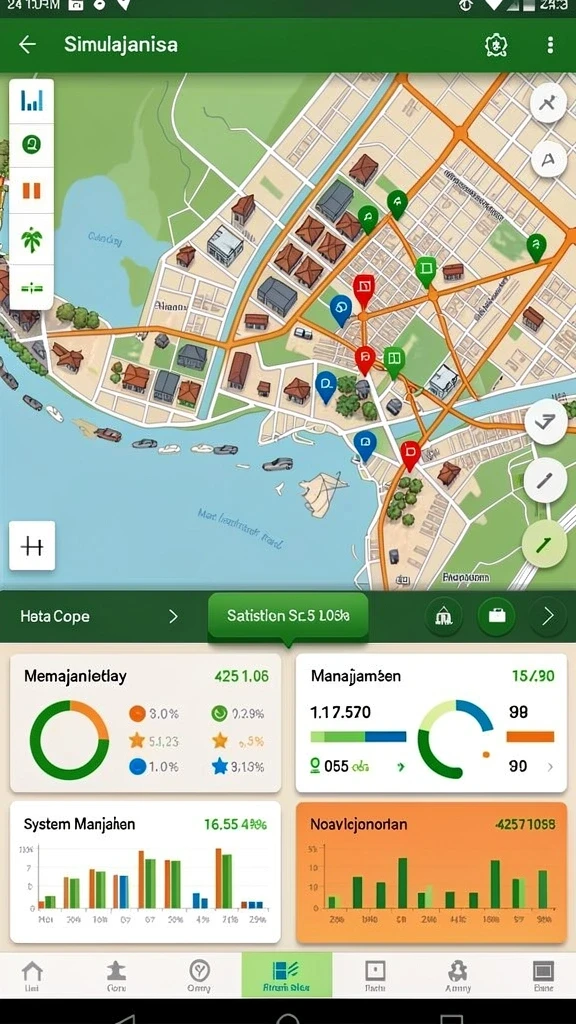Switch to the Gore tab in bottom bar
Viewport: 576px width, 1024px height.
coord(116,975)
